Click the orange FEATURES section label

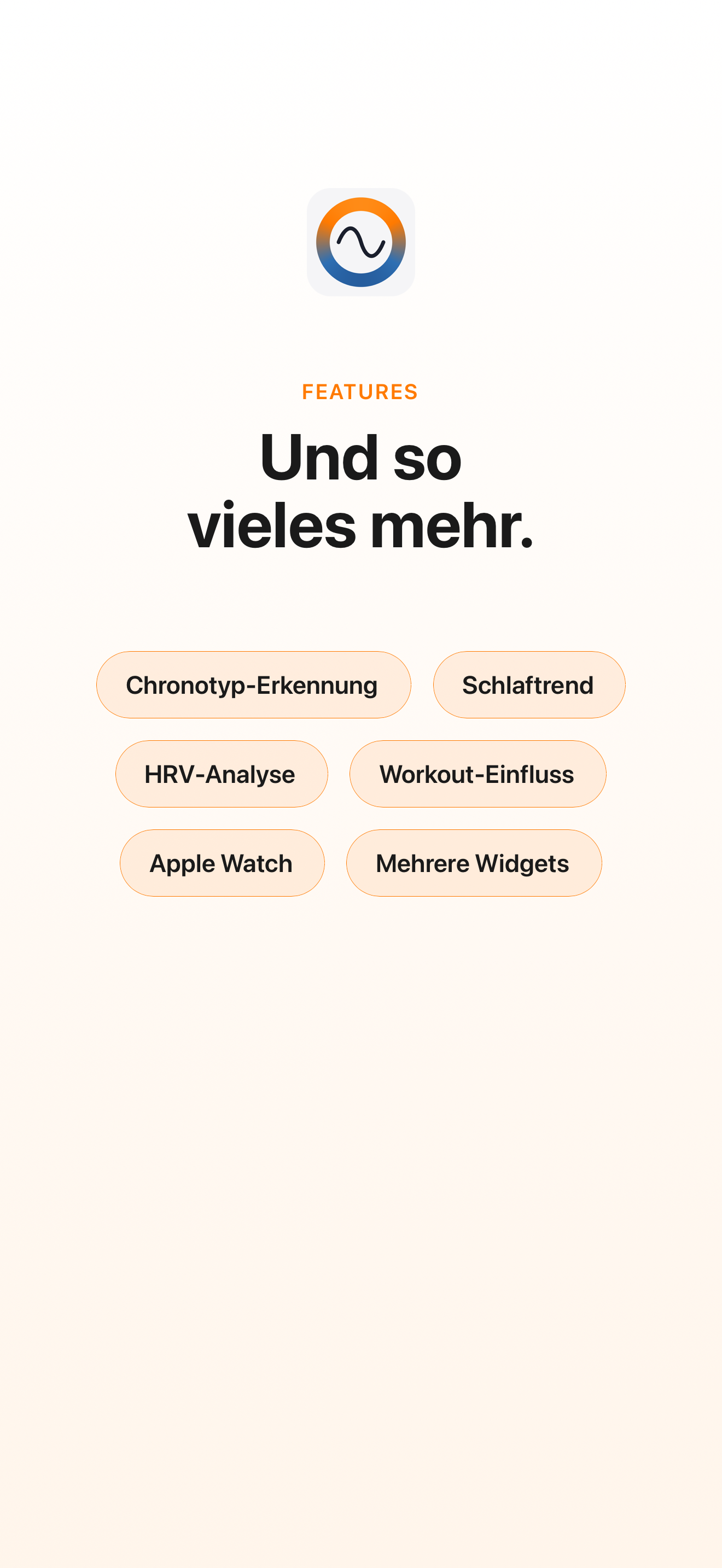pos(360,392)
